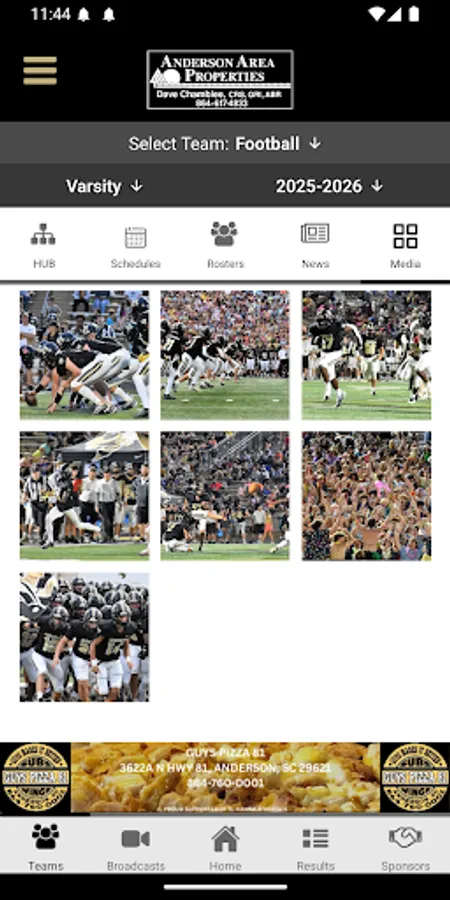Screen dimensions: 450x900
Task: Open the Guys Pizza 81 ad banner
Action: 225,778
